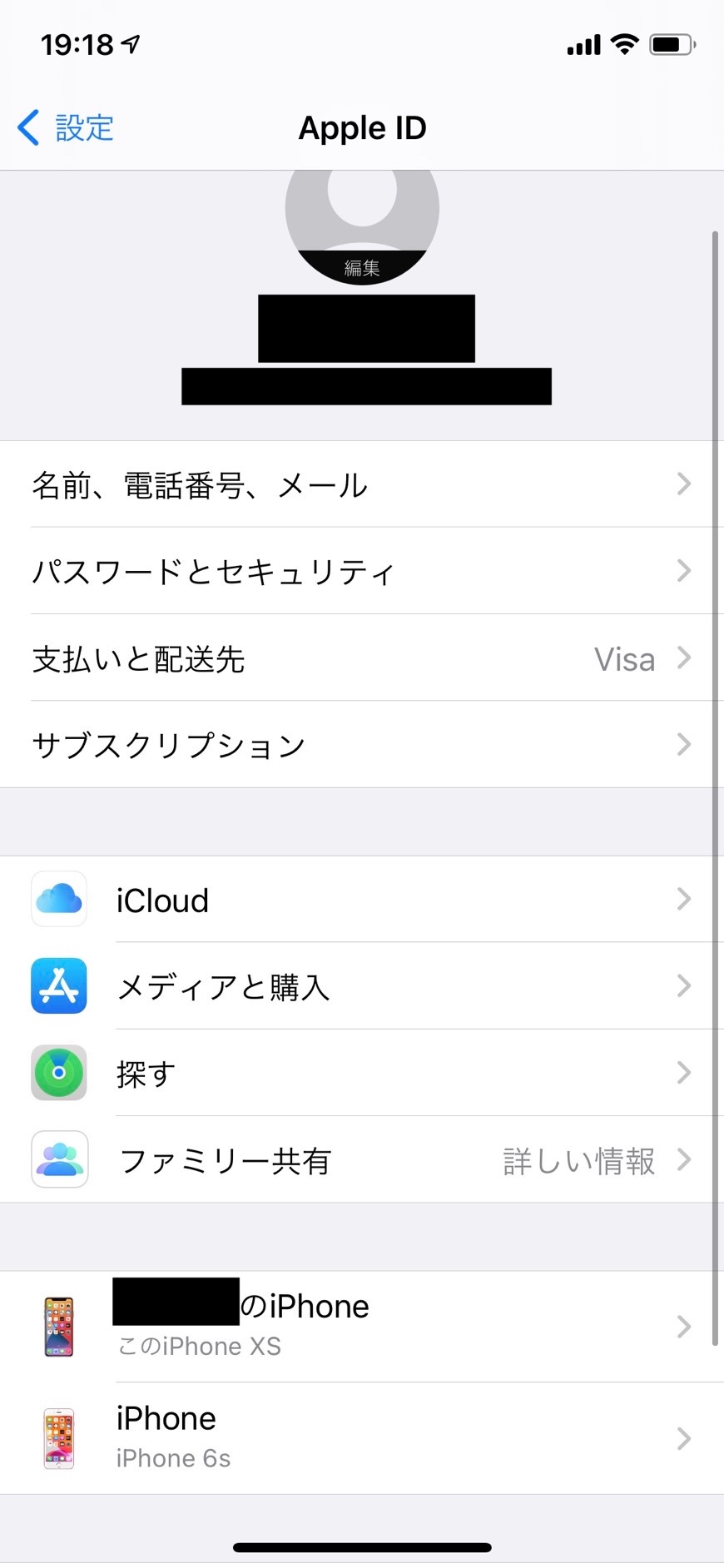
Task: Open メディアと購入 options
Action: 362,986
